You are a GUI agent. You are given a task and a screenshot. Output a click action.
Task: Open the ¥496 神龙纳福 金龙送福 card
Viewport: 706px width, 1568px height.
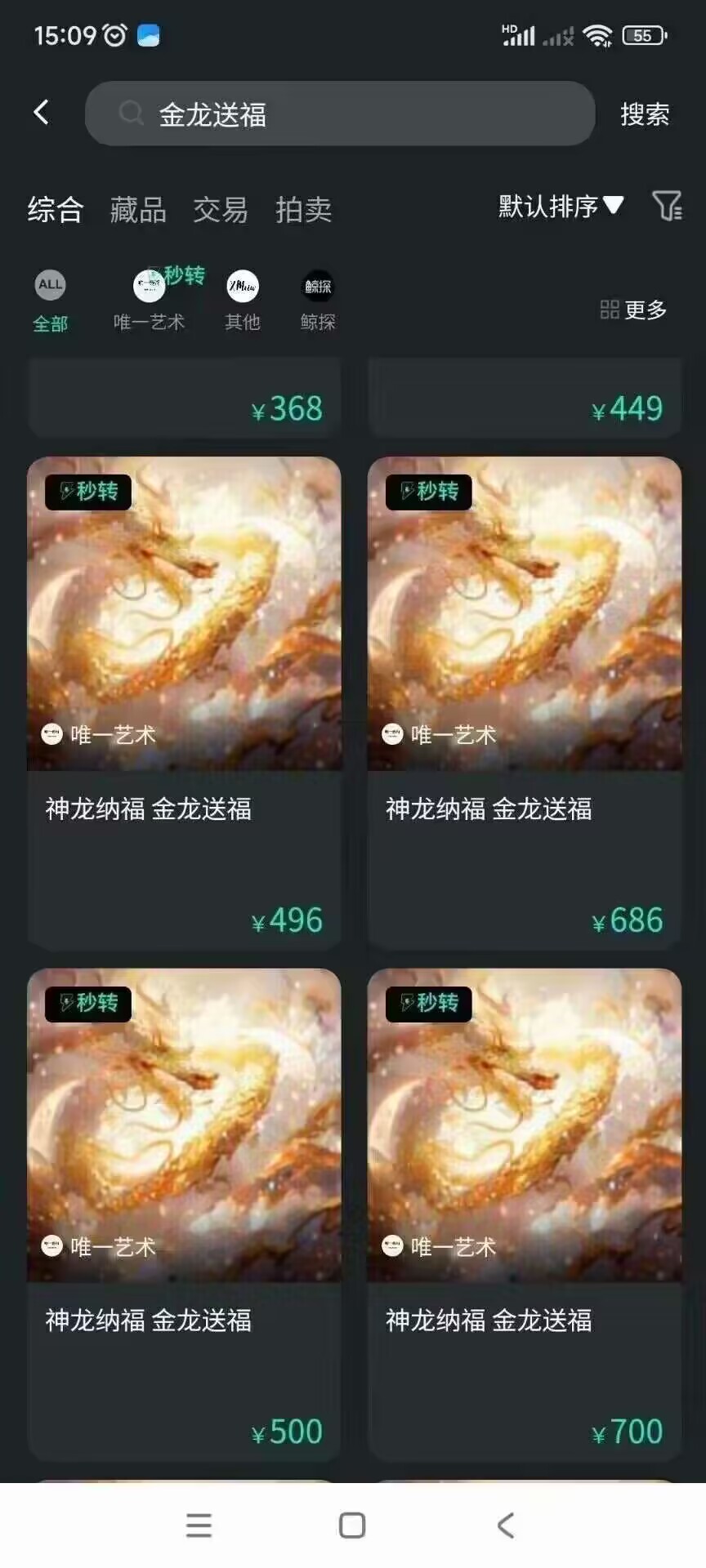click(184, 702)
